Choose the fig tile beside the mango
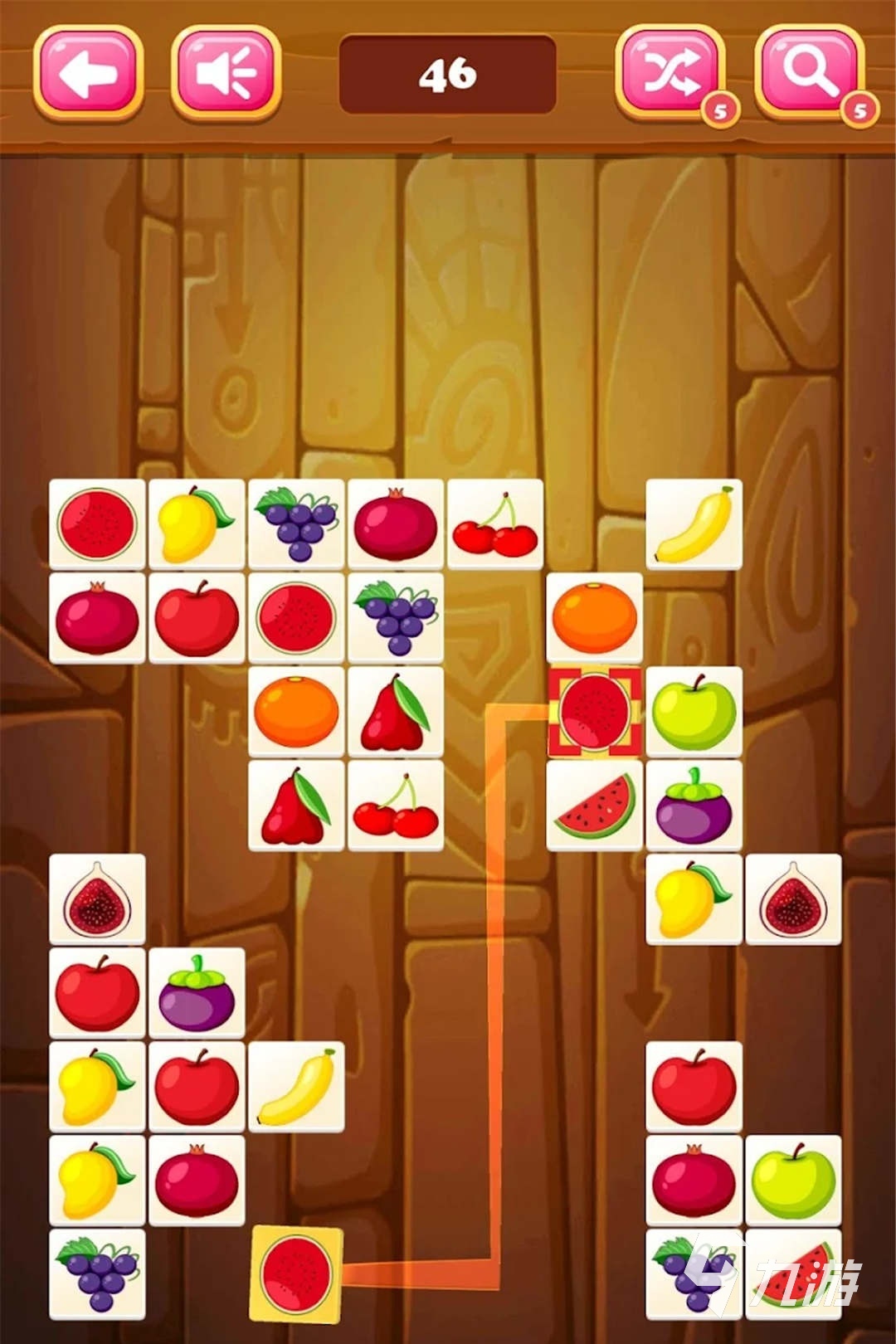The width and height of the screenshot is (896, 1344). (x=793, y=899)
